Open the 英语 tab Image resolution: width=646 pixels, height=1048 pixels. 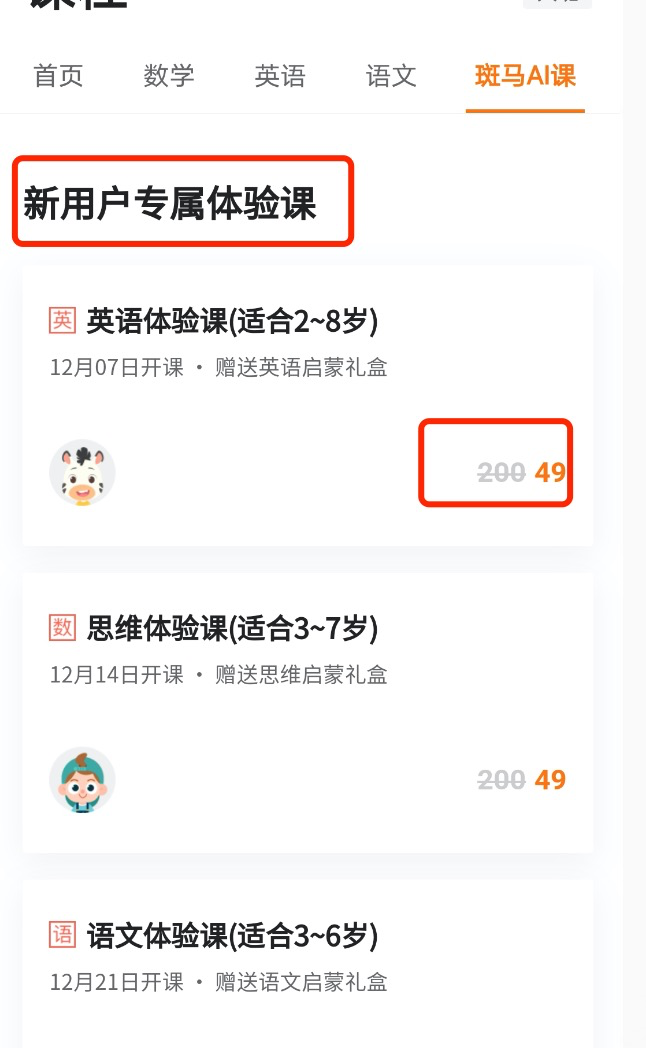click(280, 76)
